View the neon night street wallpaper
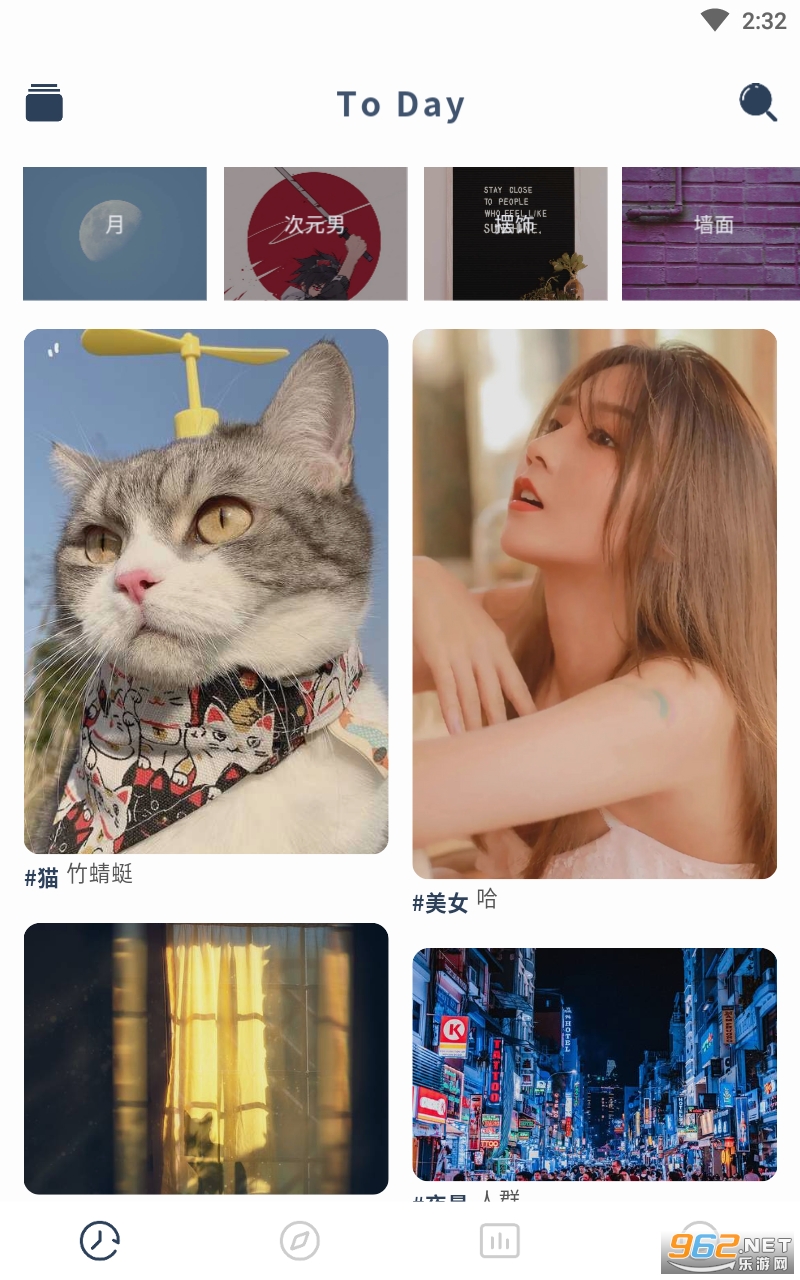800x1280 pixels. pos(594,1064)
